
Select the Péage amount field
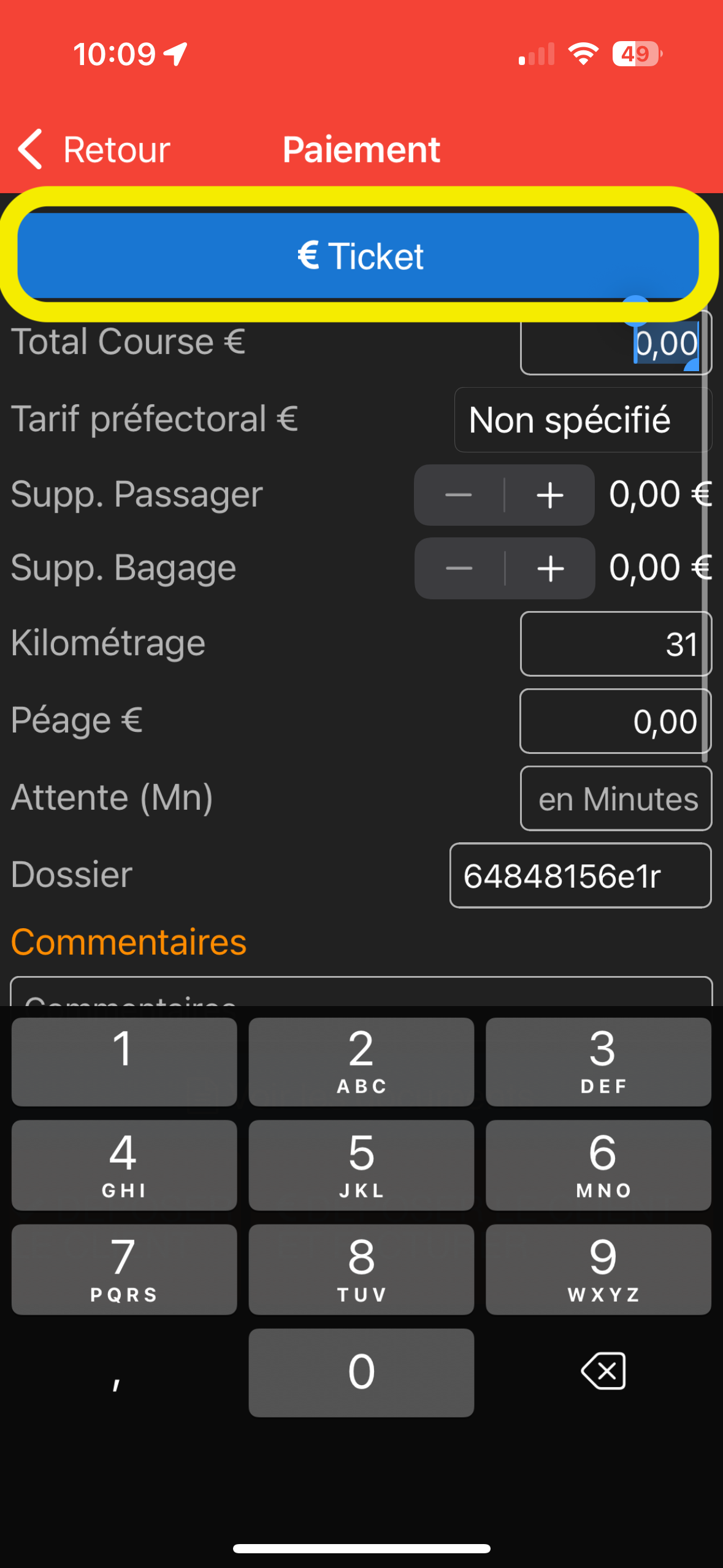click(614, 721)
